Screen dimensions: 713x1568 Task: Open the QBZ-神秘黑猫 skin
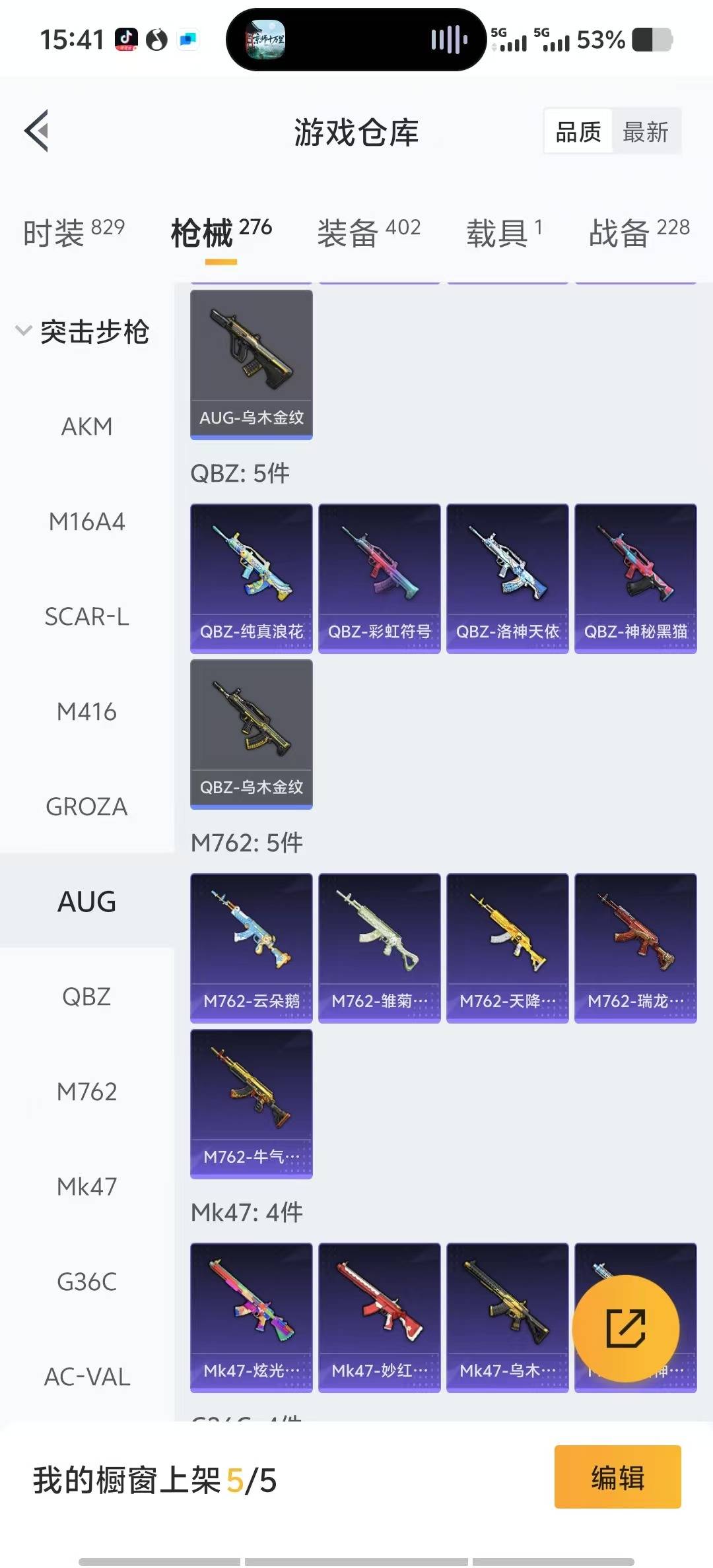click(635, 578)
